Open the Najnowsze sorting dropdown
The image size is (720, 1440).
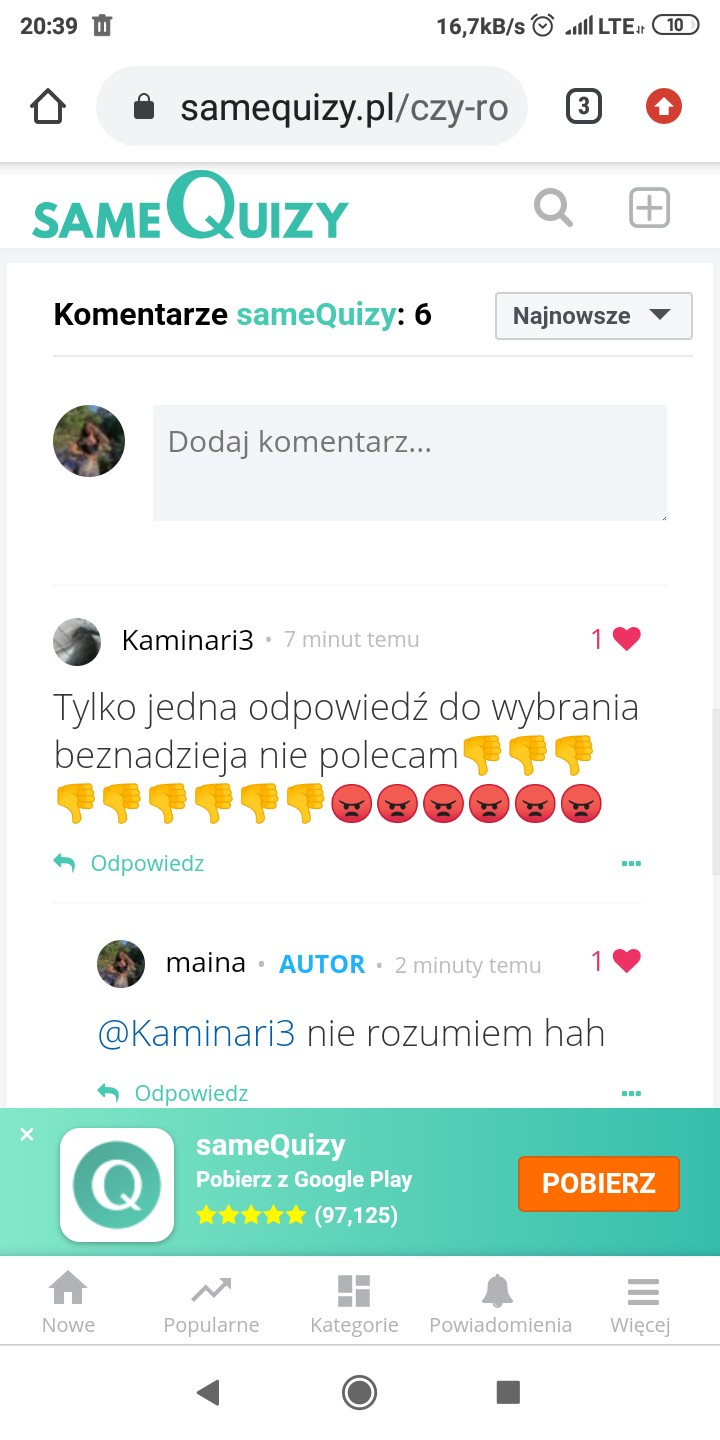(x=593, y=316)
